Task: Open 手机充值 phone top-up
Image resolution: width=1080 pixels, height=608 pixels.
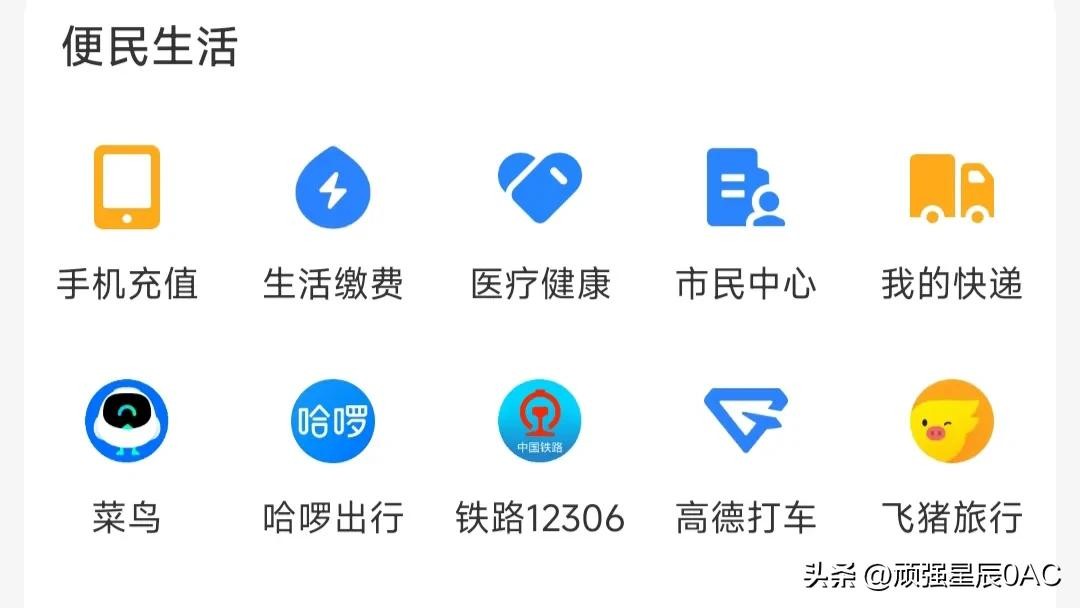Action: point(127,187)
